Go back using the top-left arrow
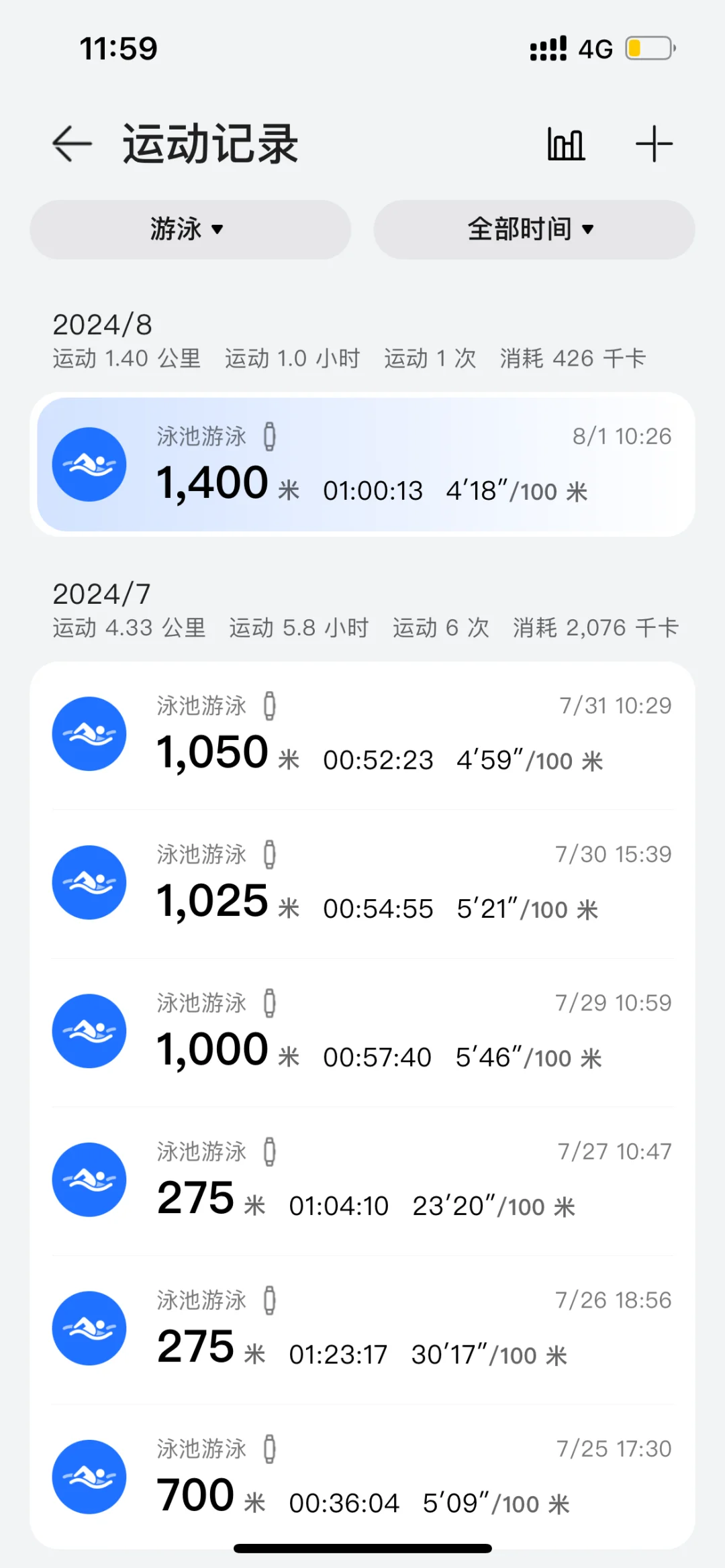 72,144
